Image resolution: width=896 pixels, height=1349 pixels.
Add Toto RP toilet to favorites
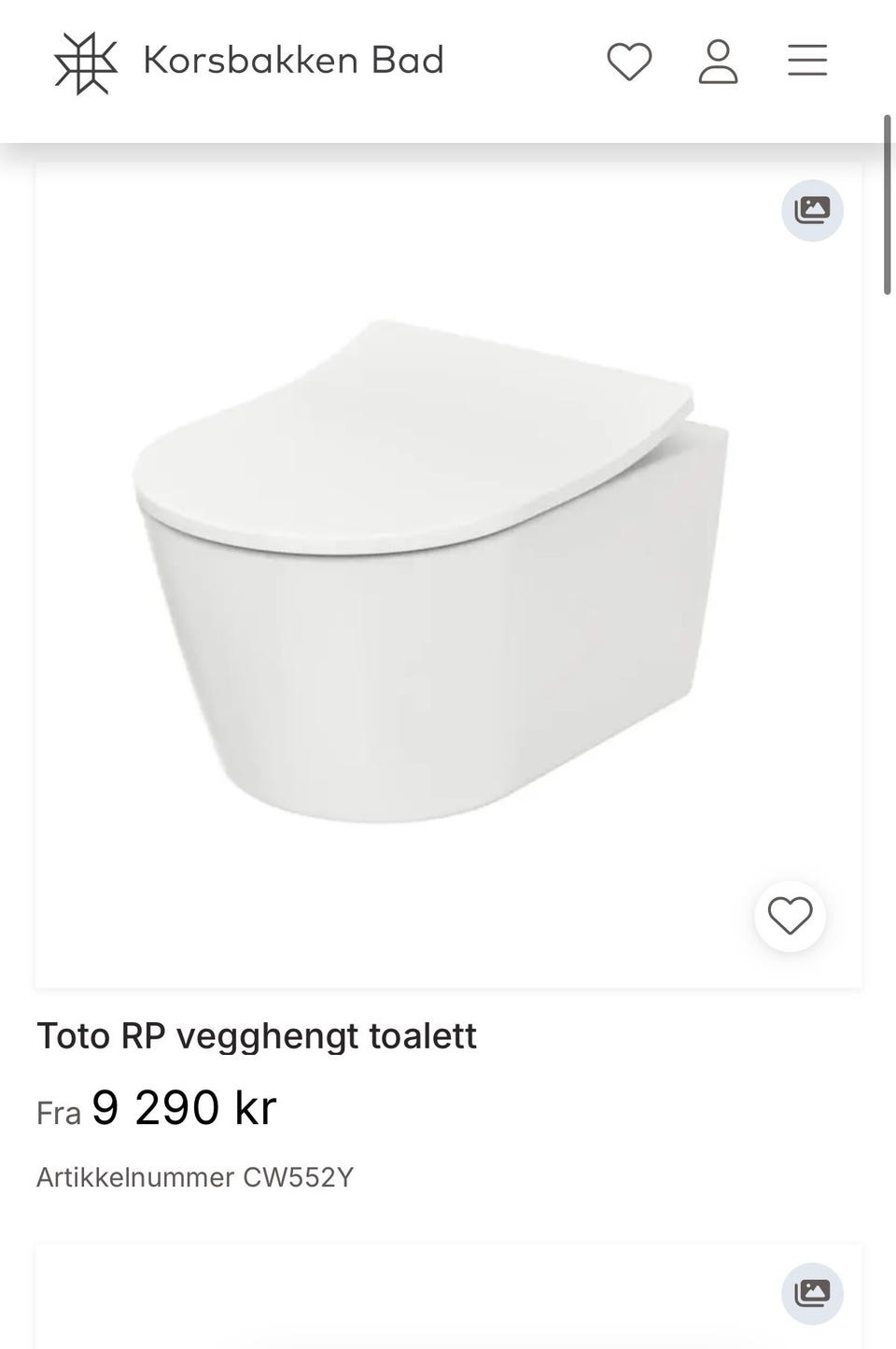790,916
